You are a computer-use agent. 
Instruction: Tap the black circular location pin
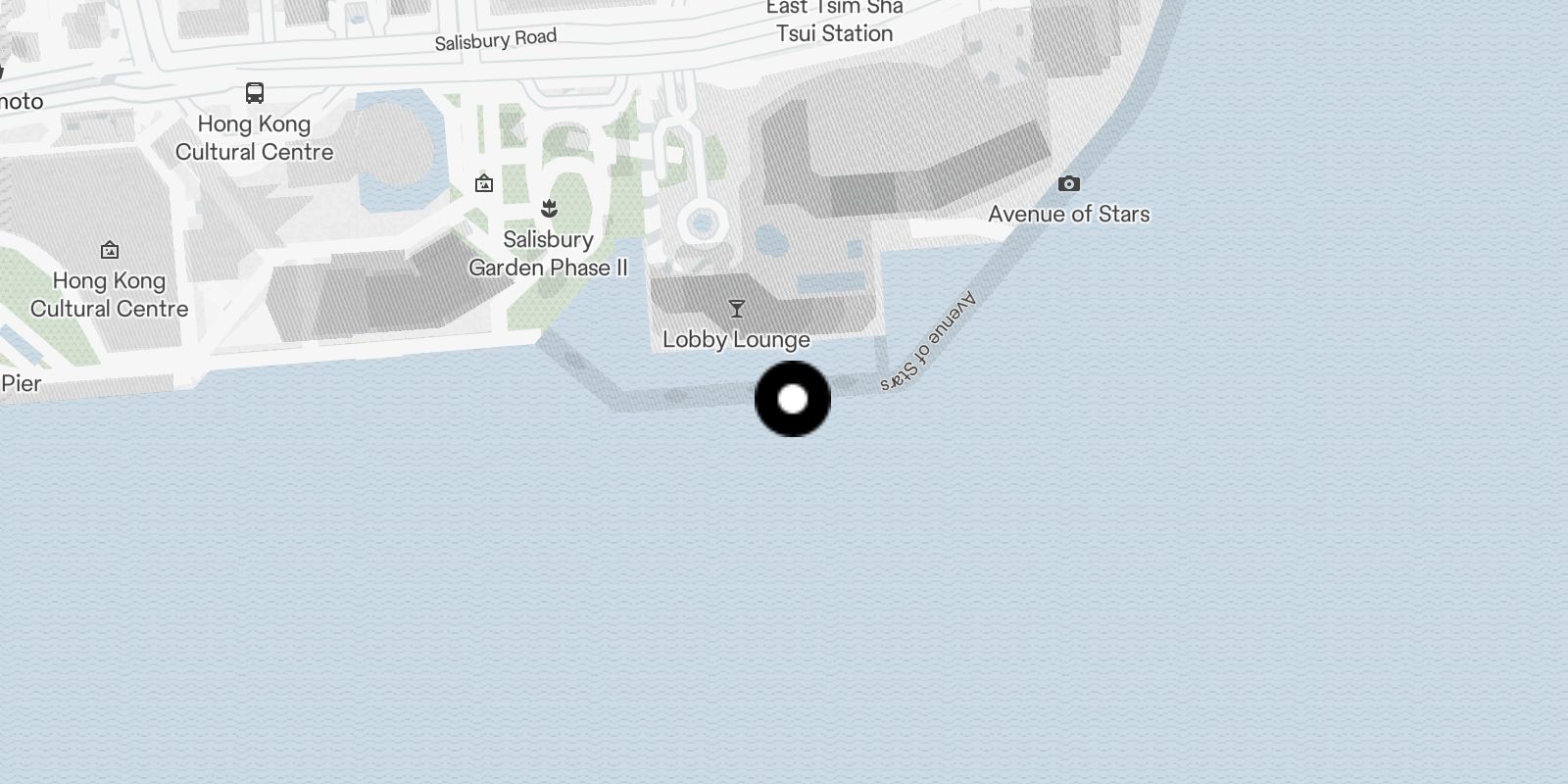click(x=793, y=399)
